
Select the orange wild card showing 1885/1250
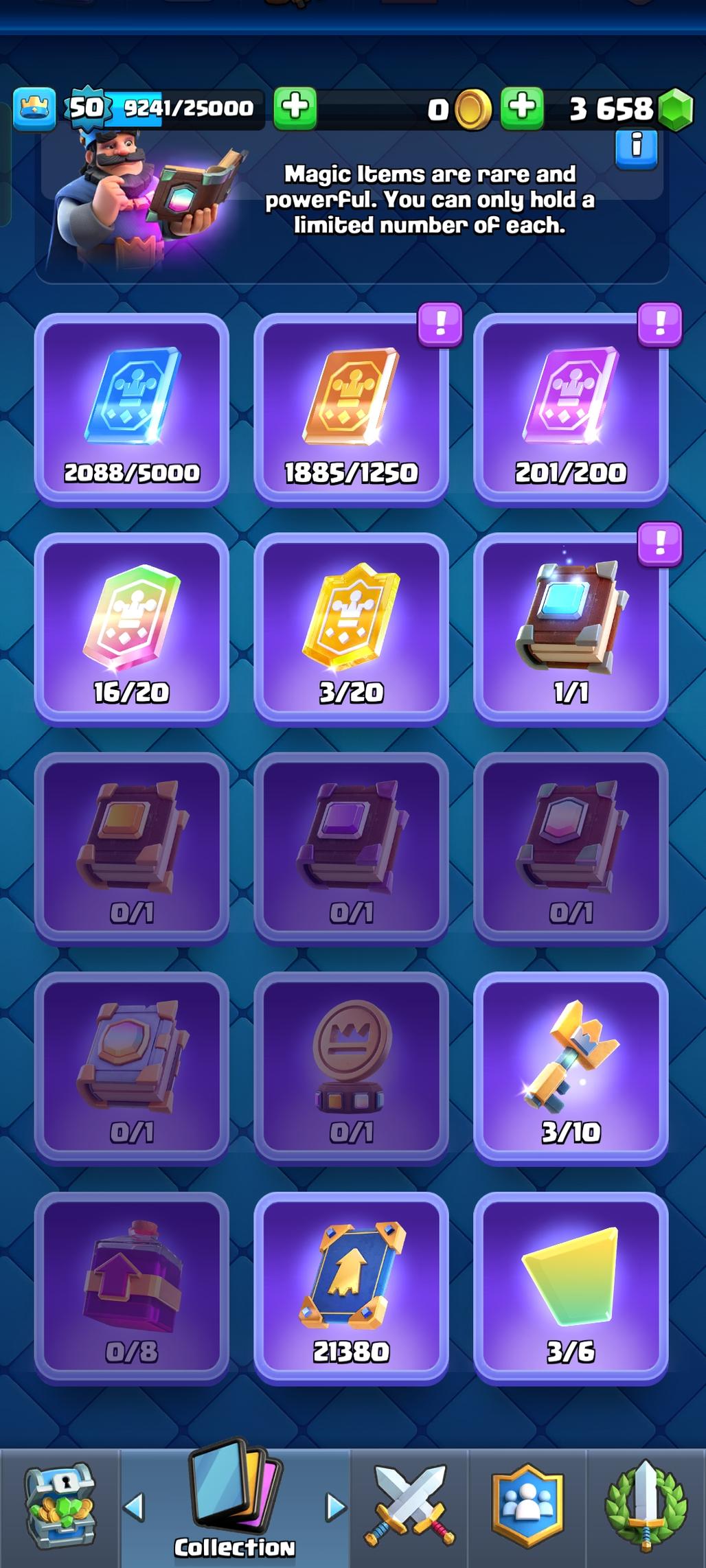(351, 409)
